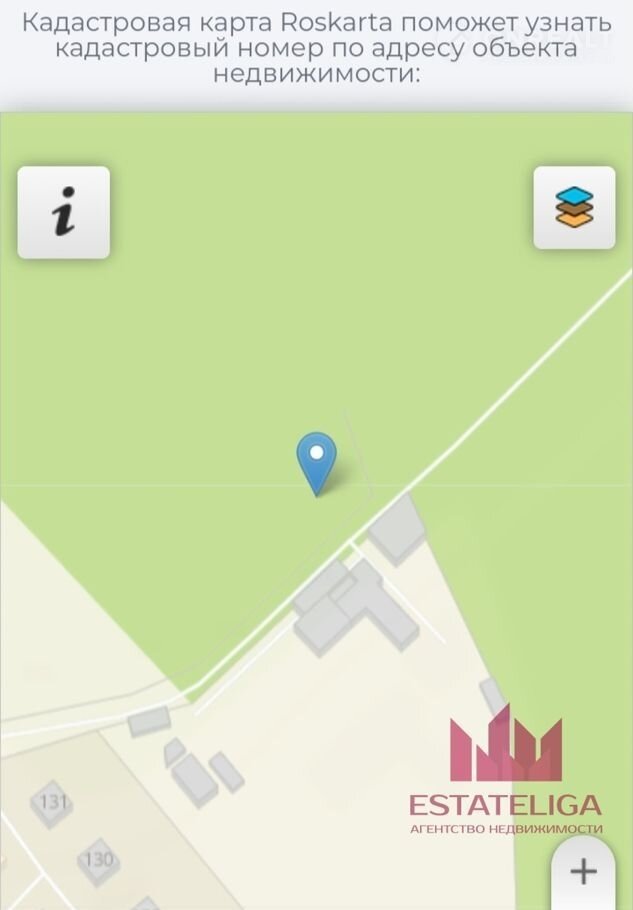This screenshot has height=910, width=633.
Task: Zoom in with the plus button
Action: 583,872
